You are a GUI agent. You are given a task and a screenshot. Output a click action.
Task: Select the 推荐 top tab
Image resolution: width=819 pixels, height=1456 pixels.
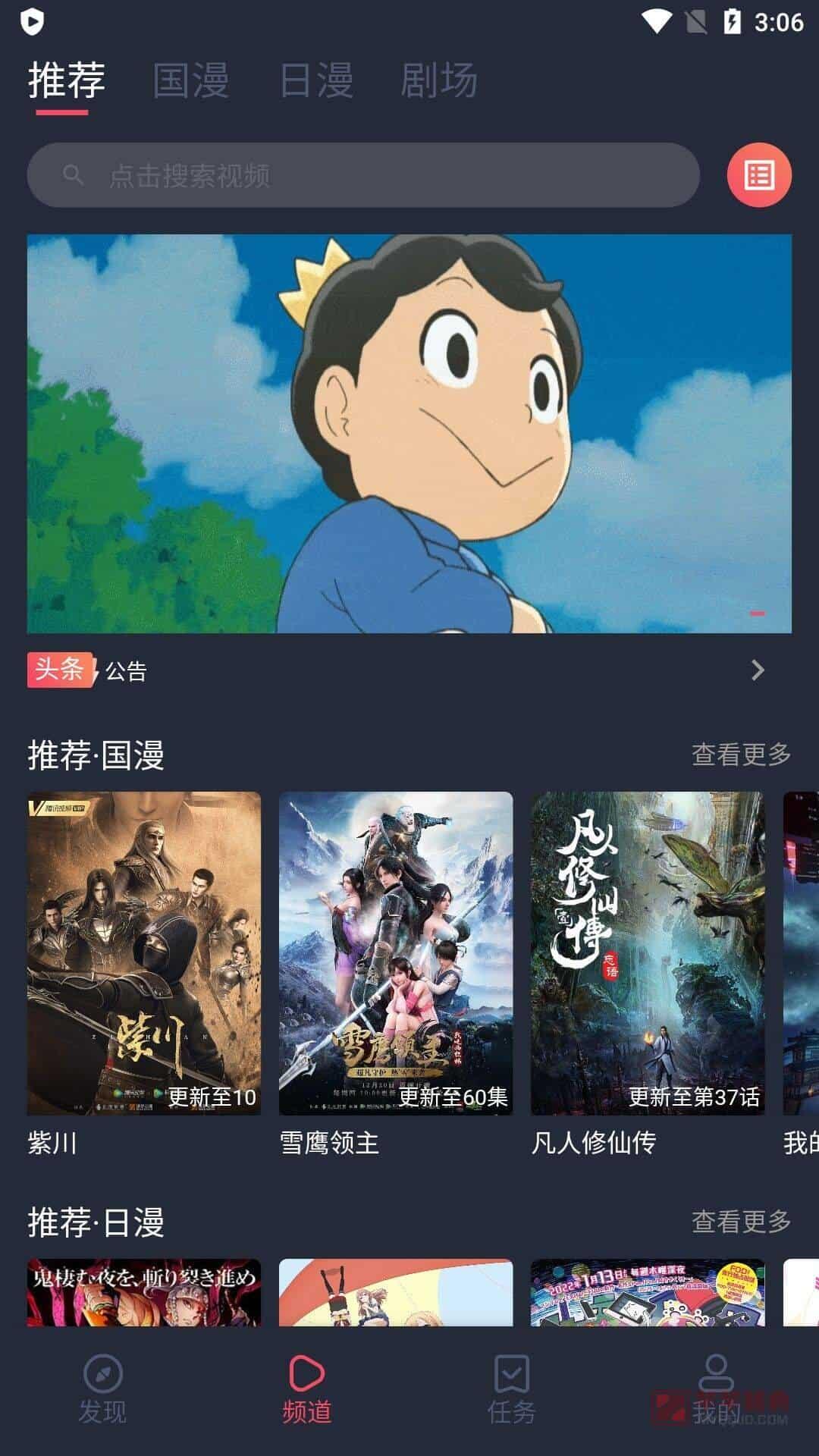(67, 80)
